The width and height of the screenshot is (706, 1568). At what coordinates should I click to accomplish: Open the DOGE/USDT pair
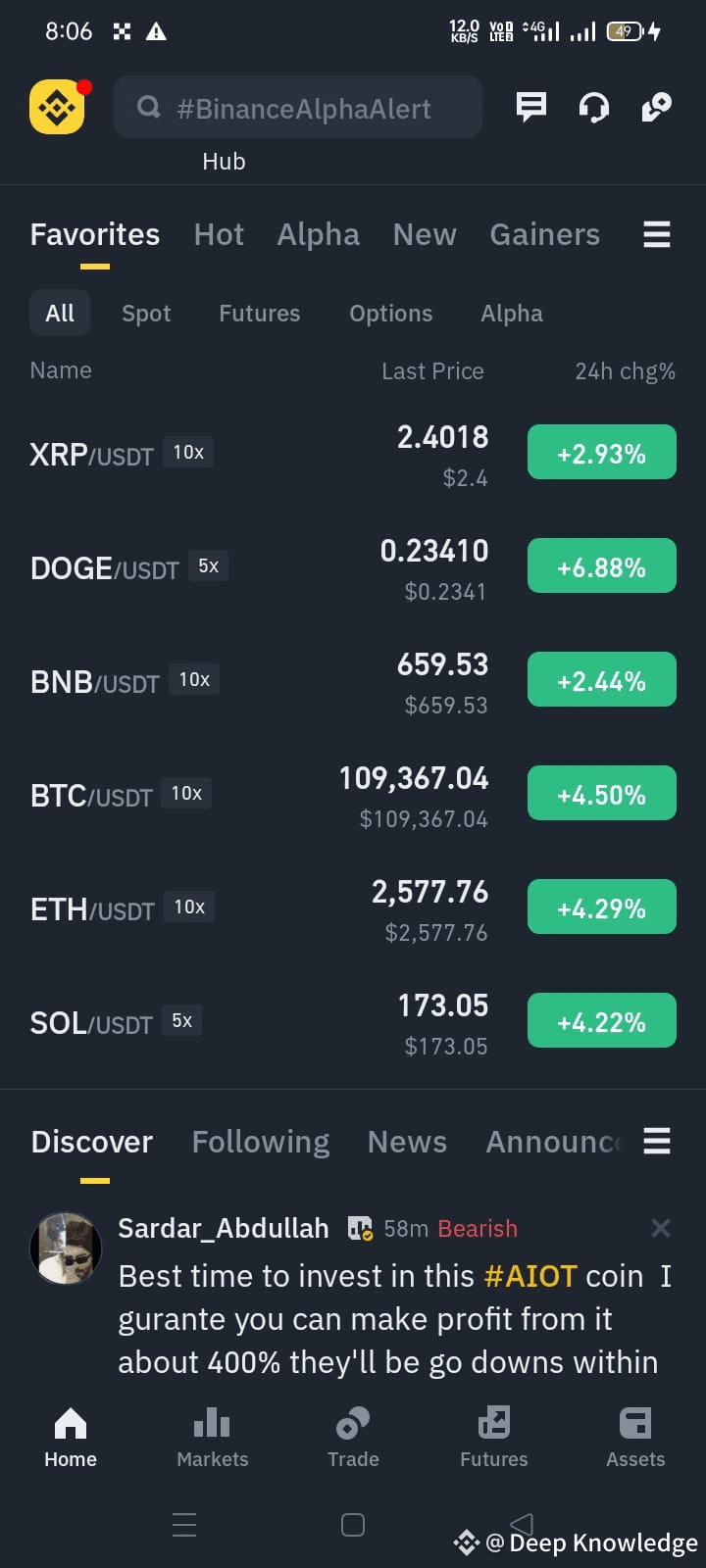point(353,569)
